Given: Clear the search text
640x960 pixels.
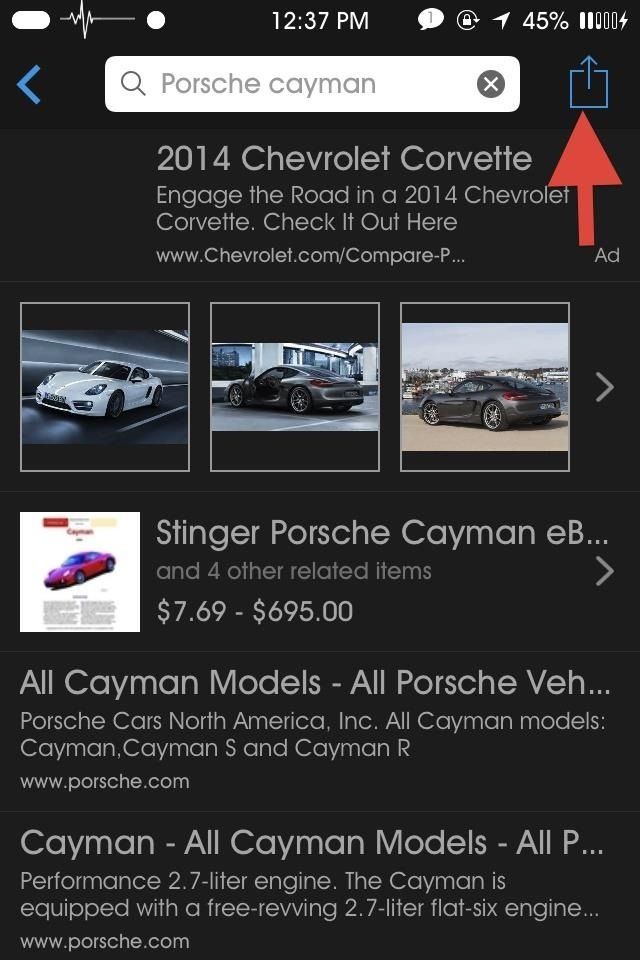Looking at the screenshot, I should (x=490, y=84).
